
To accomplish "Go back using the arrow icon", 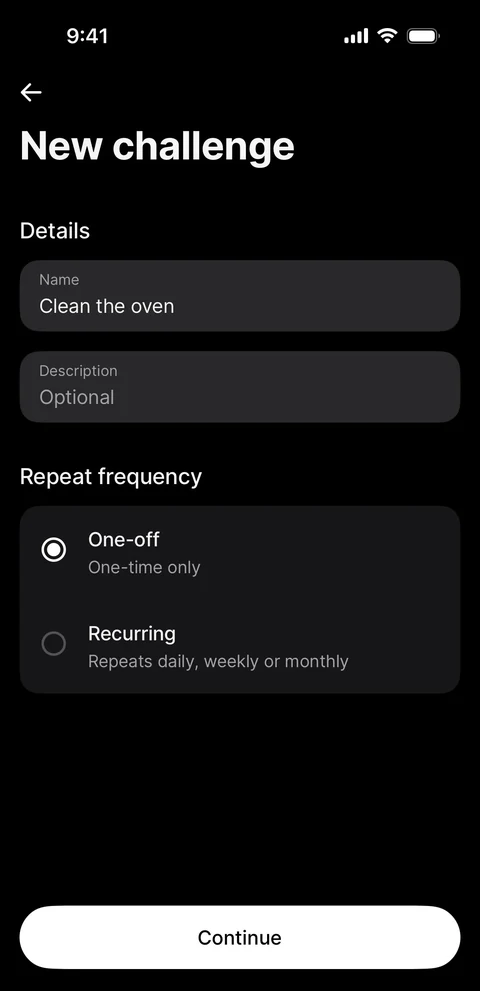I will pyautogui.click(x=30, y=92).
